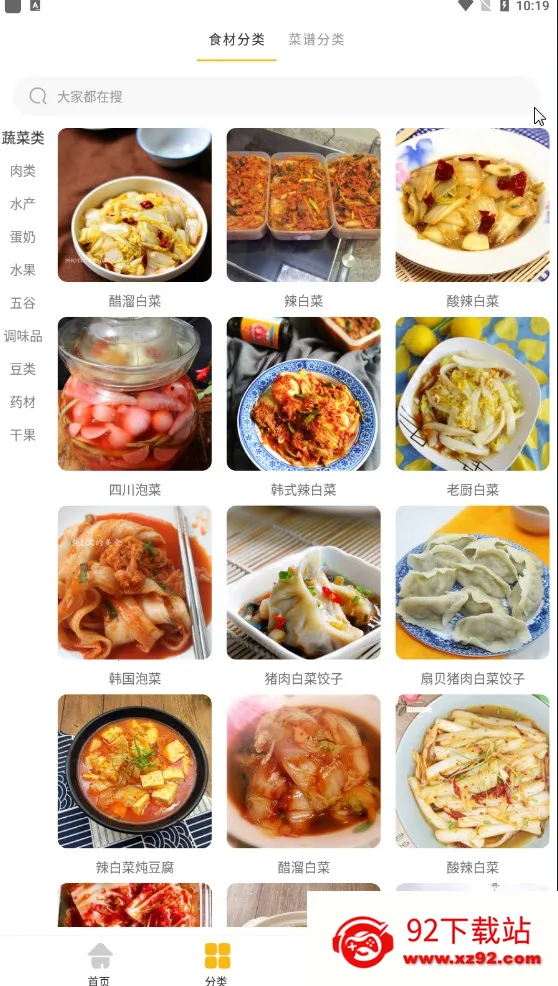Switch to the 菜谱分类 tab
Screen dimensions: 558x986
[x=316, y=40]
